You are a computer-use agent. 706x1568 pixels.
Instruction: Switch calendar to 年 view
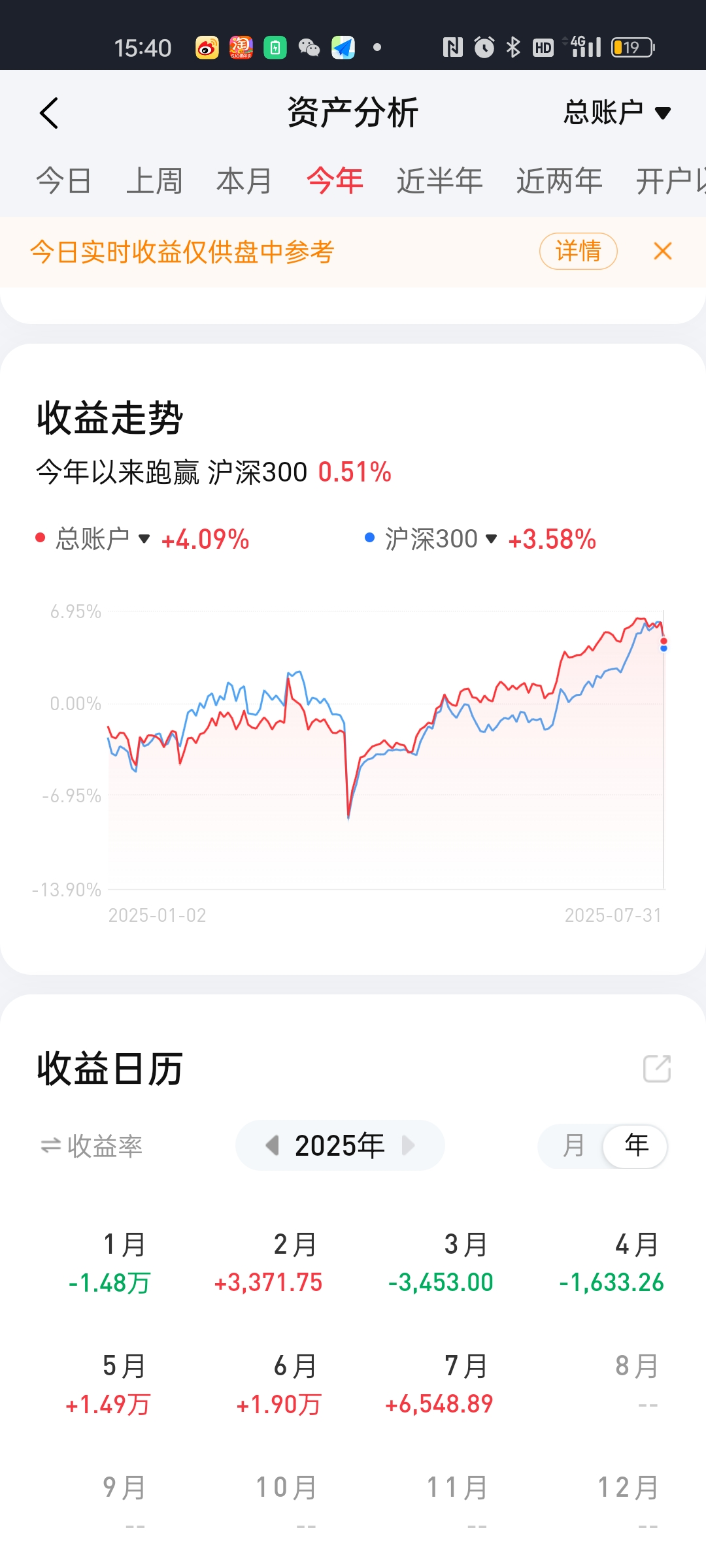636,1146
